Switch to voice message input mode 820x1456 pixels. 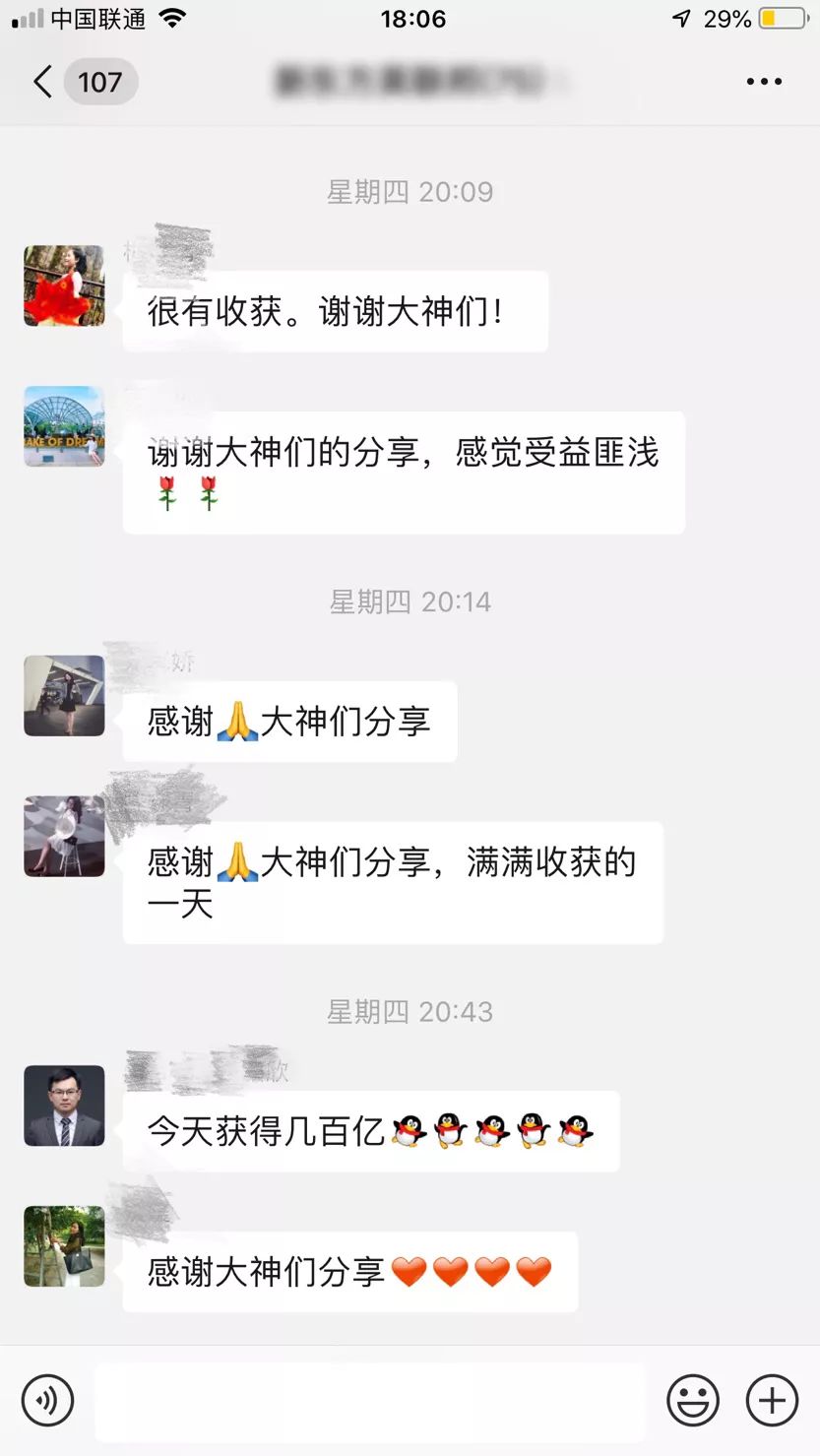click(x=48, y=1399)
